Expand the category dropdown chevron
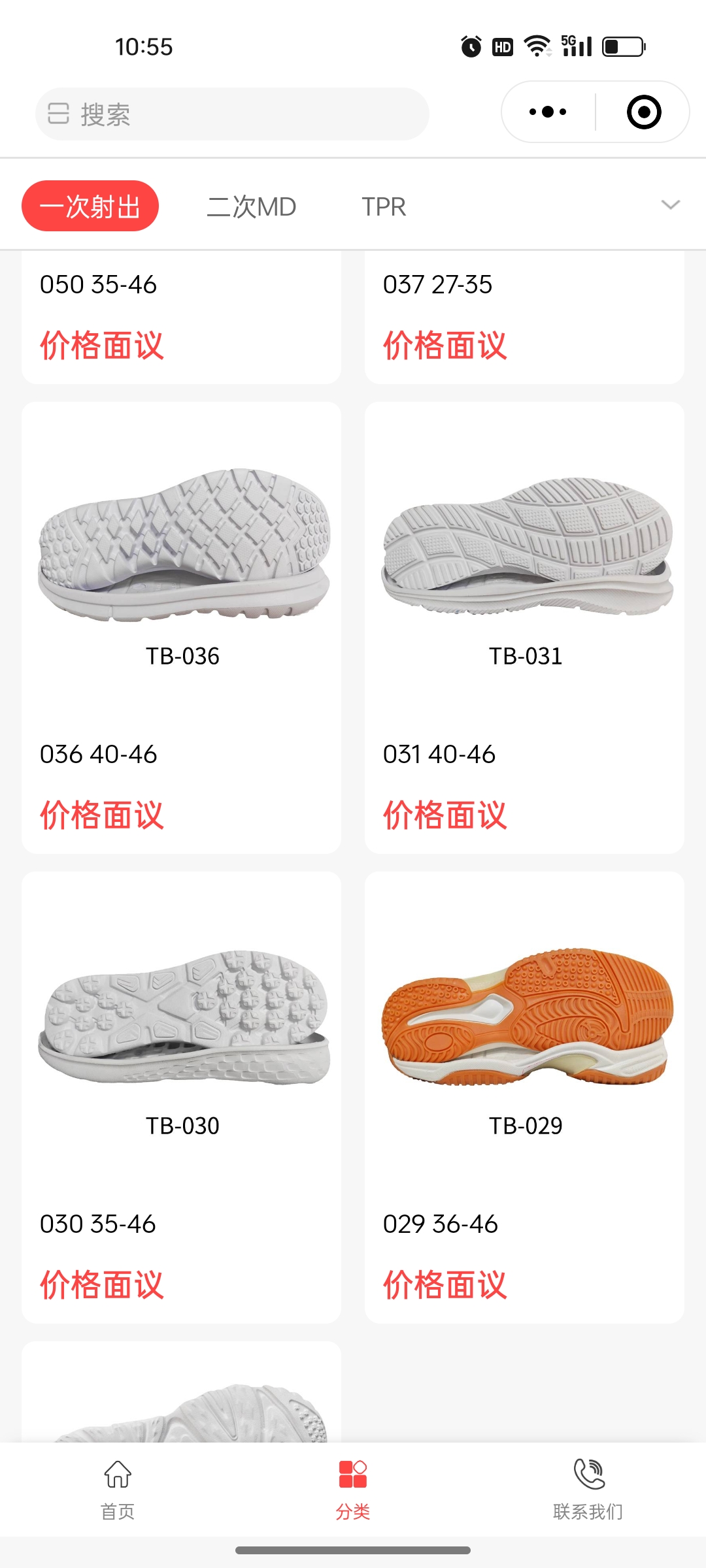Viewport: 706px width, 1568px height. pos(671,205)
